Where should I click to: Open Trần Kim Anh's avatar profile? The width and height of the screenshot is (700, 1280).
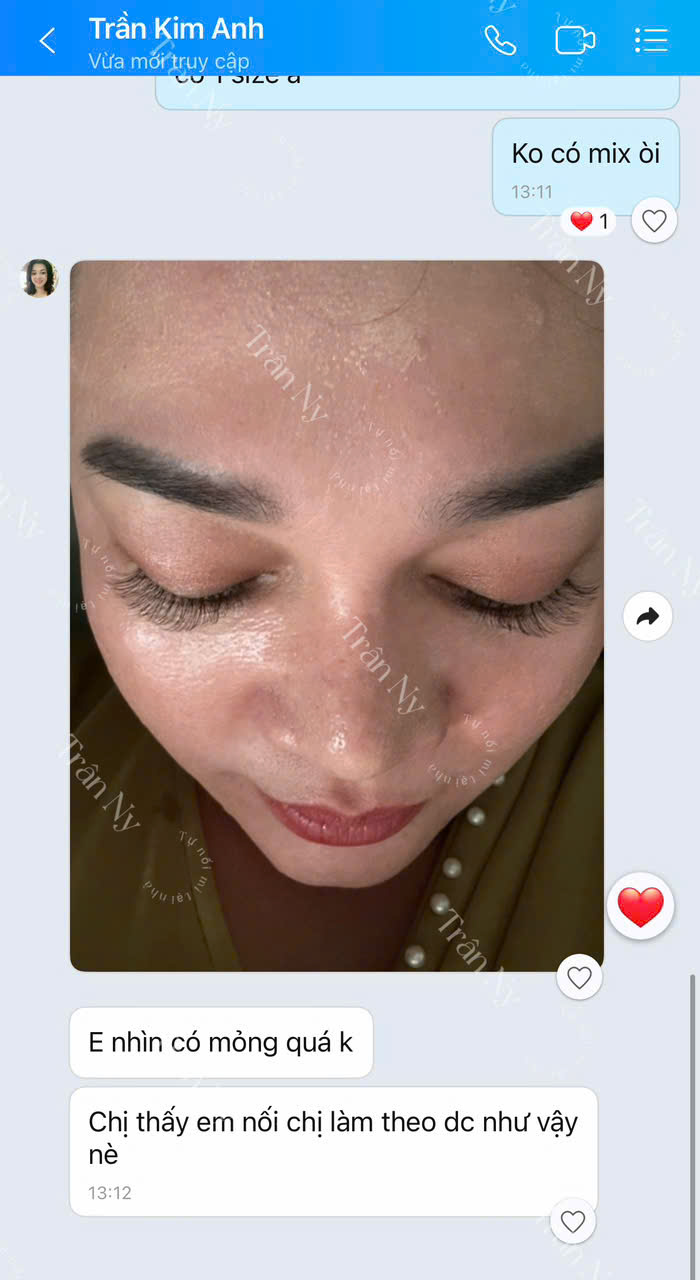click(40, 278)
